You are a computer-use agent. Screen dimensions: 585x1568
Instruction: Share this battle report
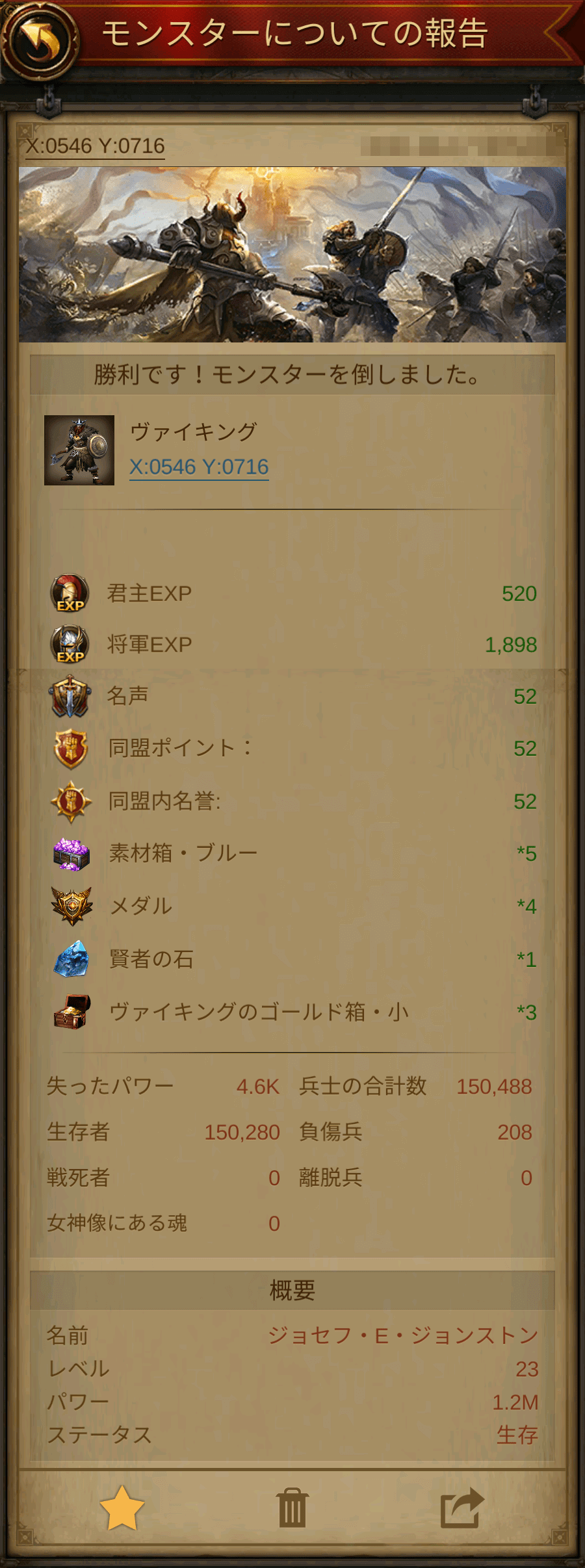pos(462,1508)
